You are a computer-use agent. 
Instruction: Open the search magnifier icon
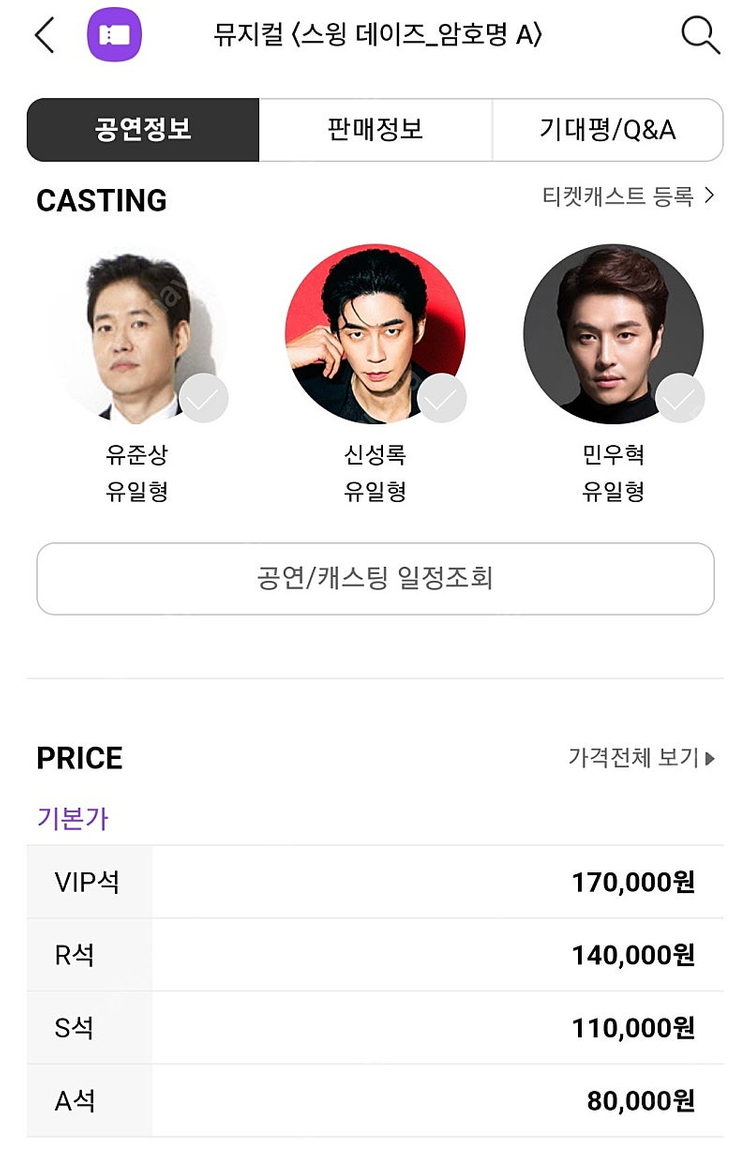pyautogui.click(x=700, y=36)
